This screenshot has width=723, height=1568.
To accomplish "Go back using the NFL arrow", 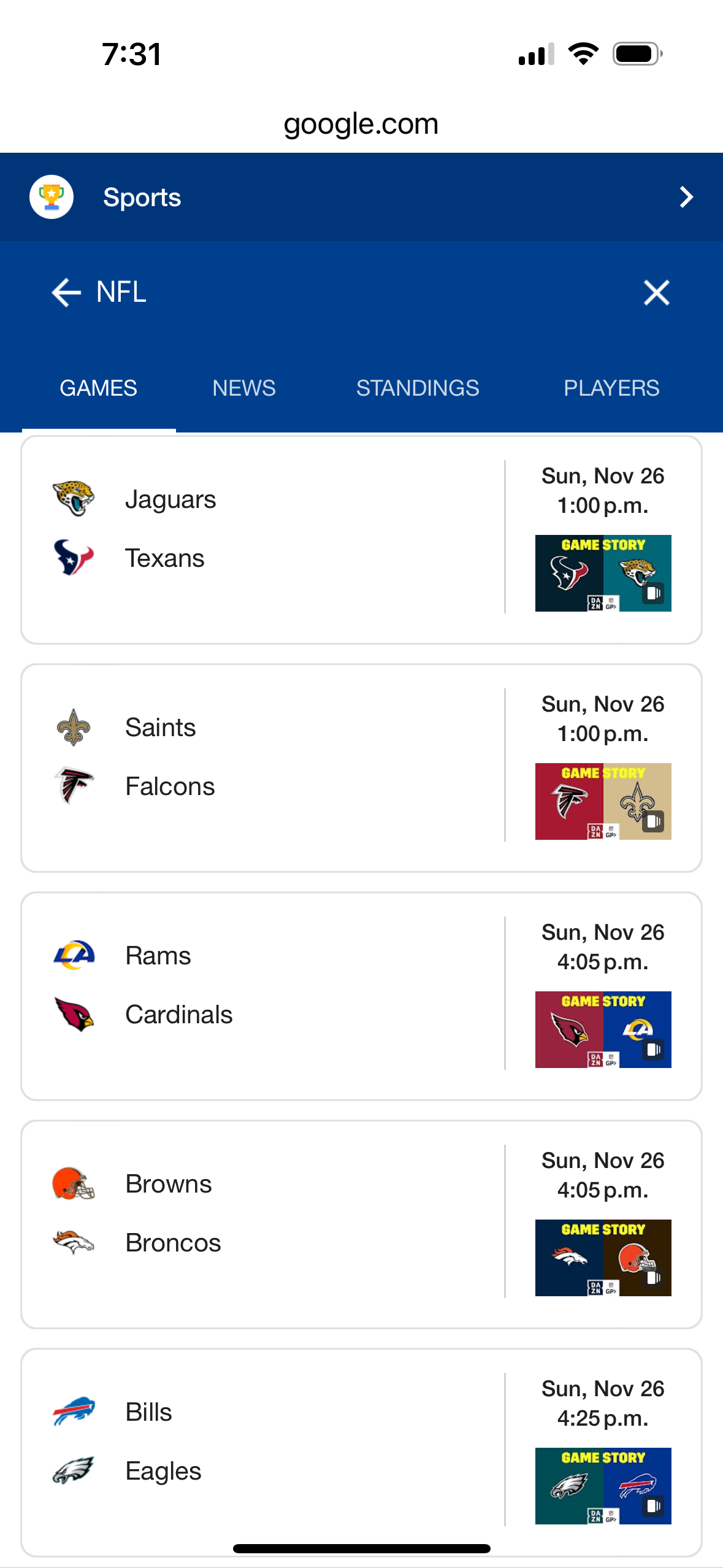I will [66, 292].
